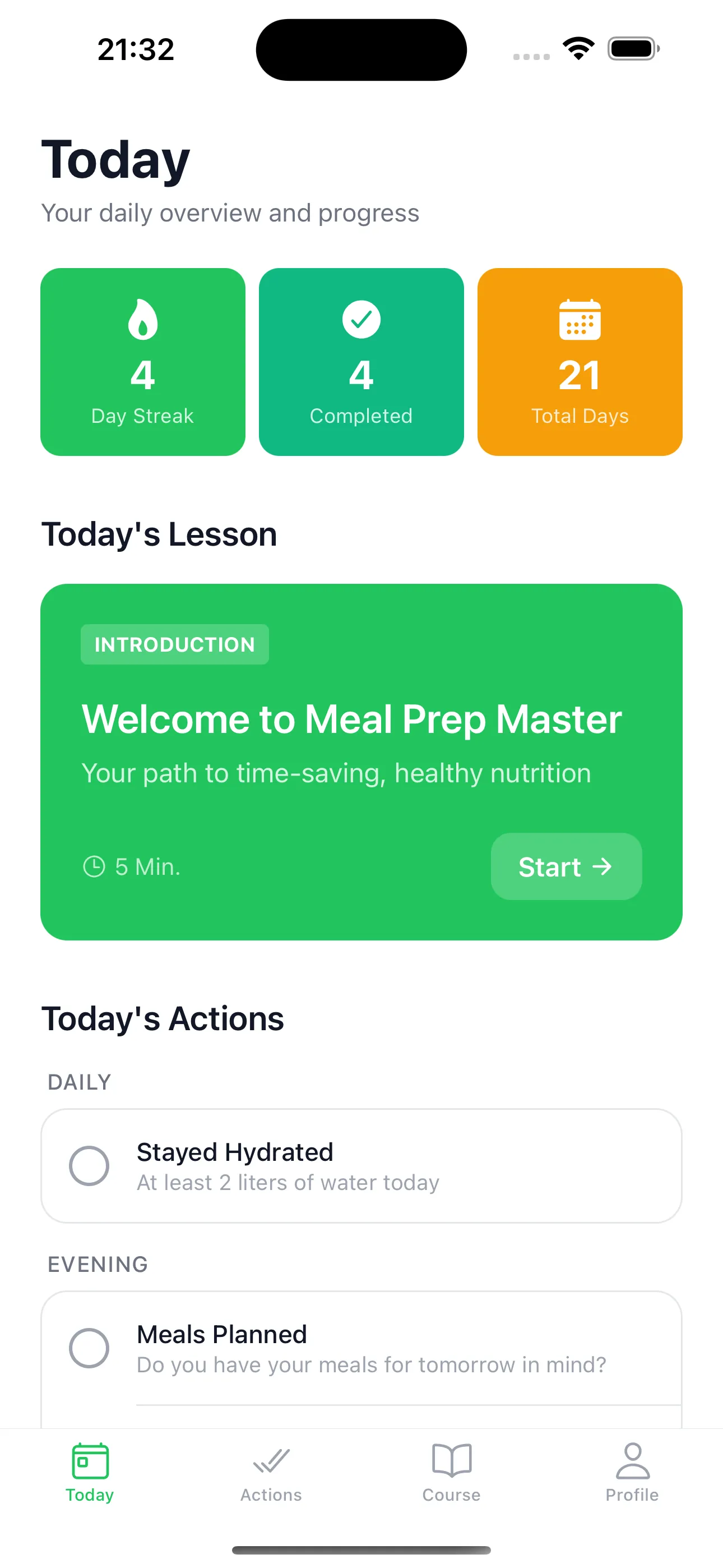
Task: Tap the Actions checkmarks icon in tab bar
Action: [270, 1460]
